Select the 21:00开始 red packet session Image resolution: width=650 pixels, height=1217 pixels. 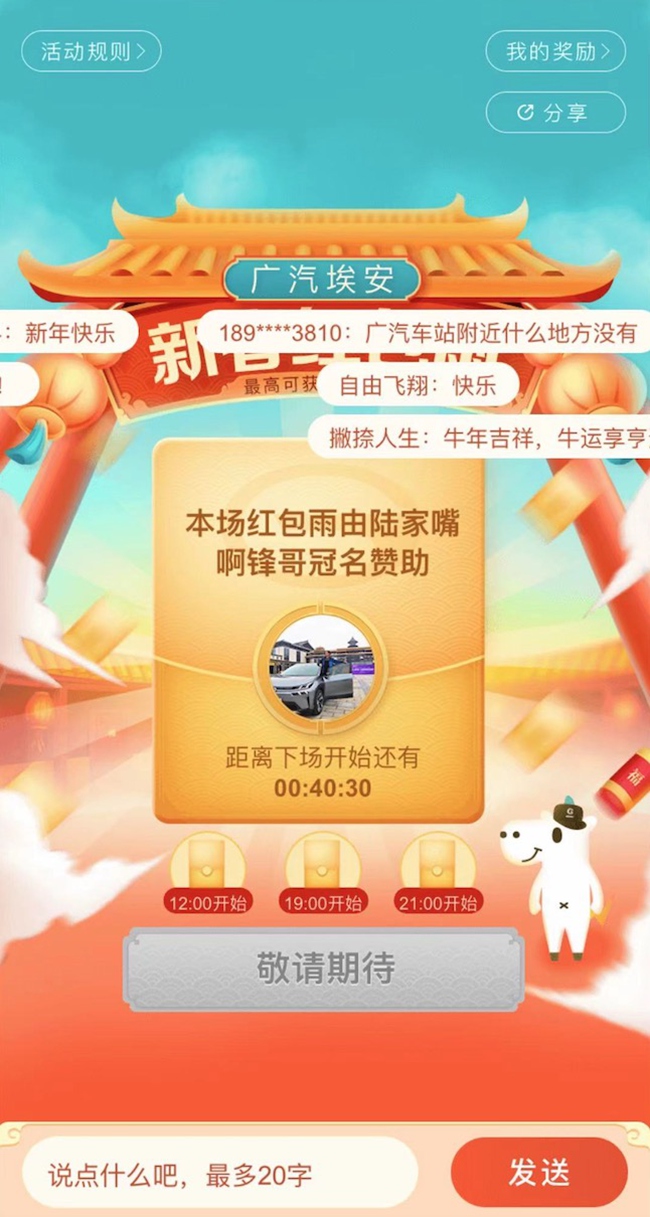[x=438, y=873]
